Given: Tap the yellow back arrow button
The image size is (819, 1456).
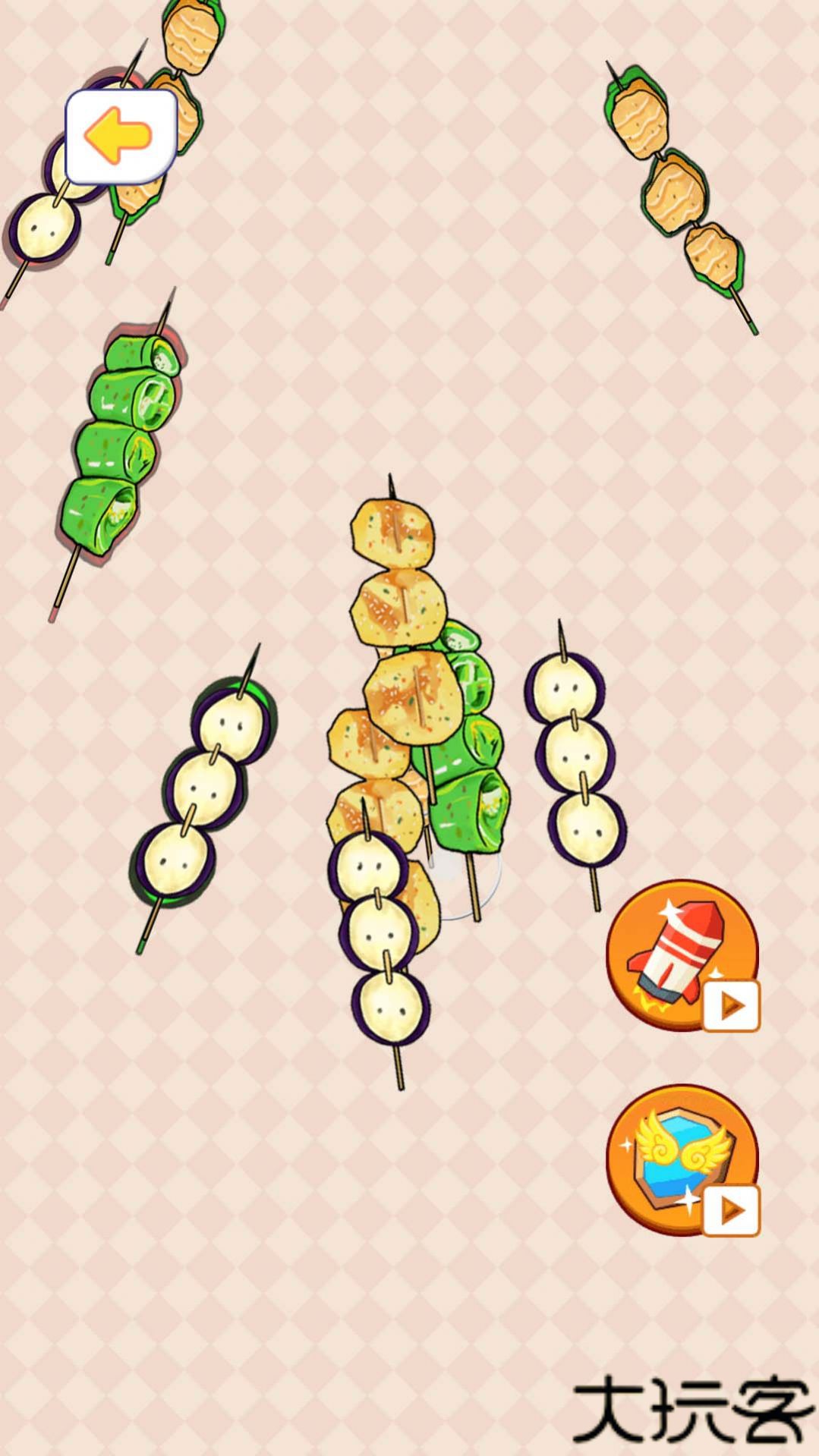Looking at the screenshot, I should coord(121,137).
